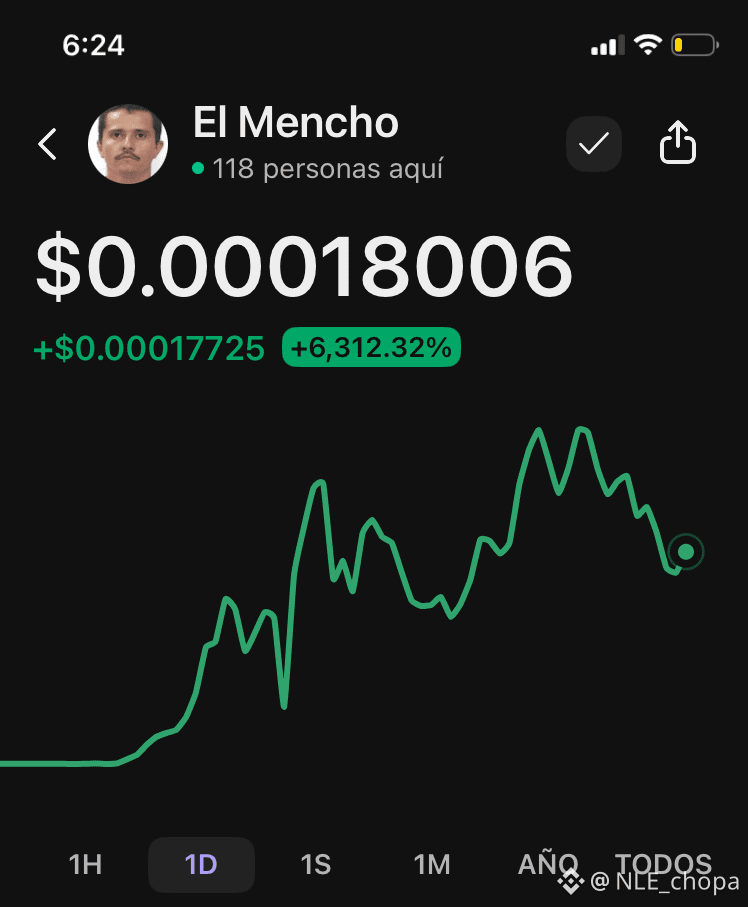Share the El Mencho token page
Screen dimensions: 748x907
click(x=677, y=142)
